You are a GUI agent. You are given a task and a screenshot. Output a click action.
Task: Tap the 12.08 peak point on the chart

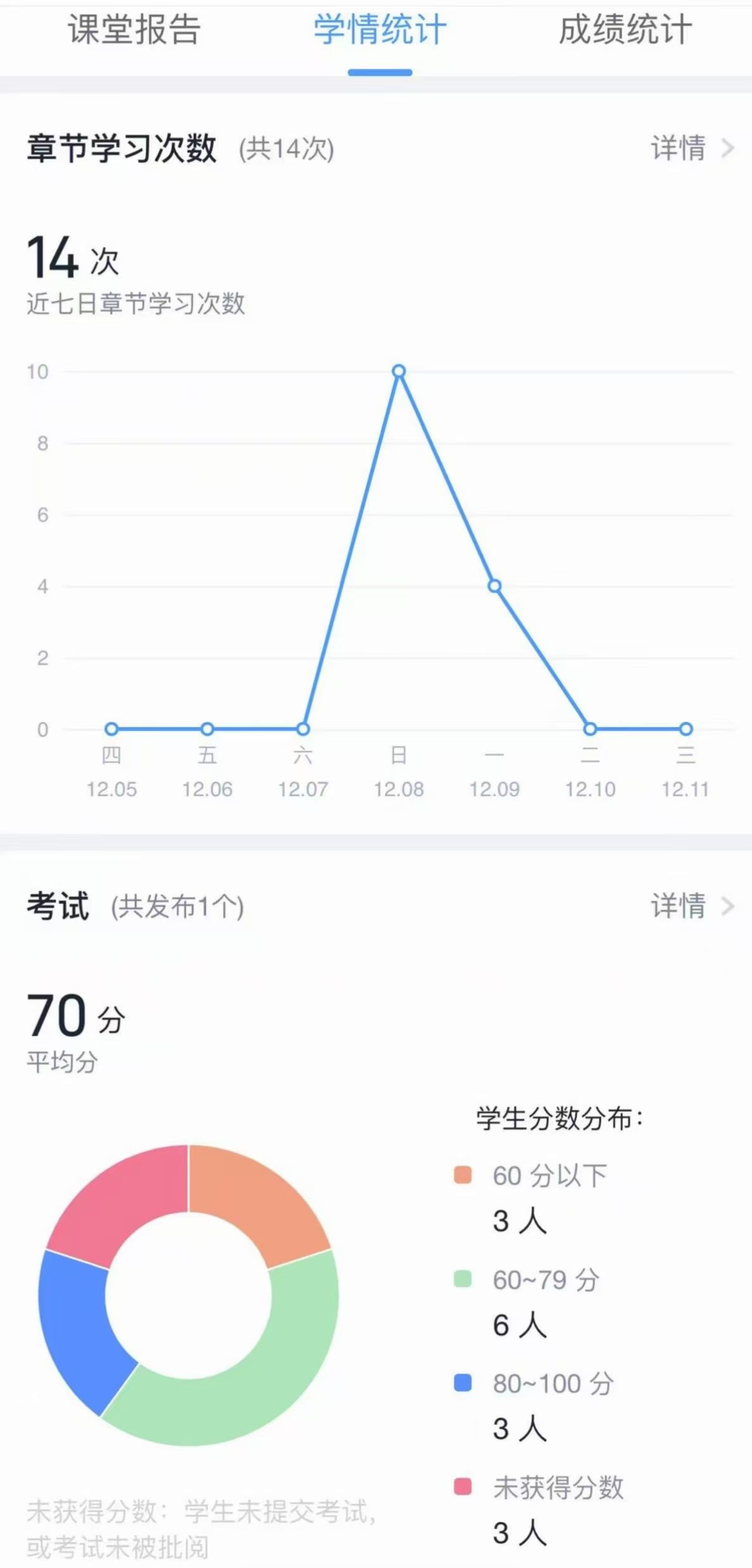coord(399,372)
